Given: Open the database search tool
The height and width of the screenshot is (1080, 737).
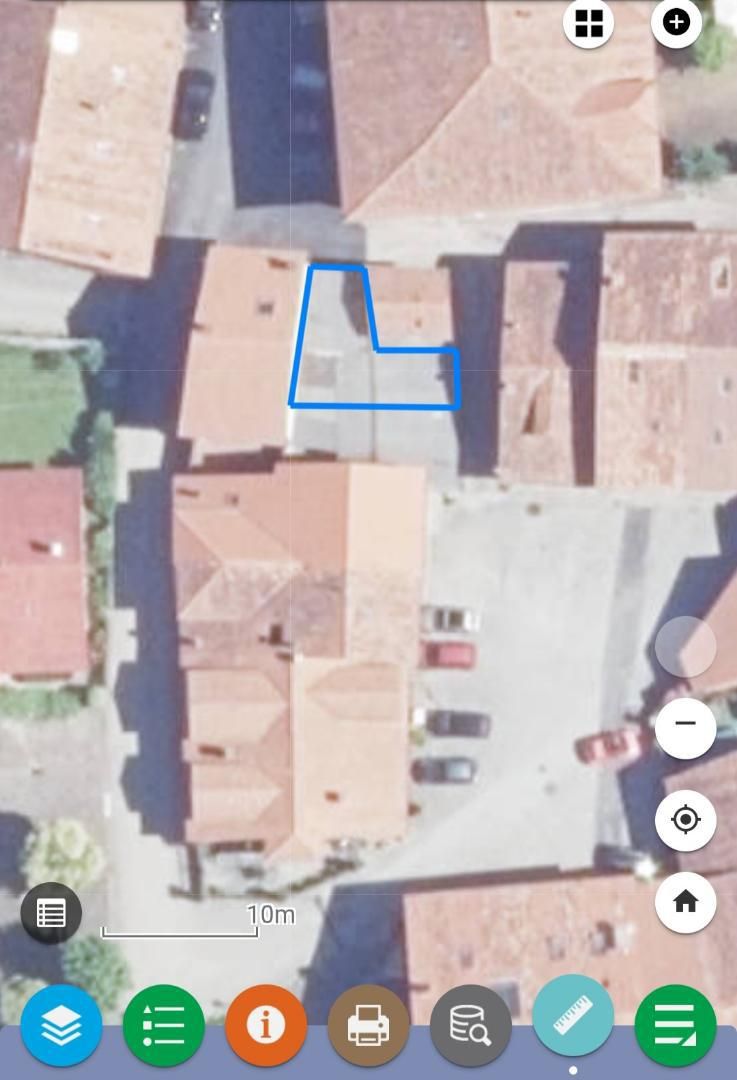Looking at the screenshot, I should 470,1024.
